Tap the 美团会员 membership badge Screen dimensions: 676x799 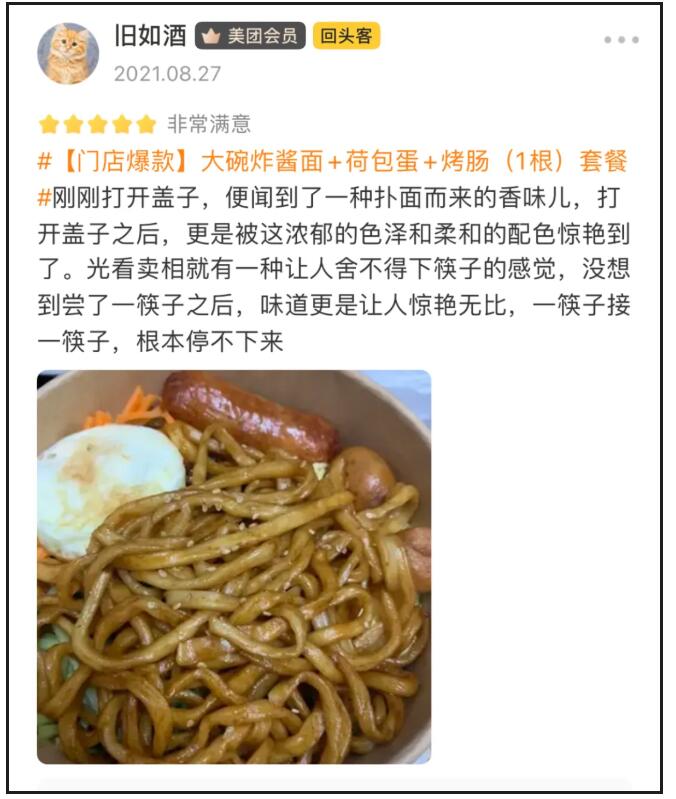click(x=250, y=37)
